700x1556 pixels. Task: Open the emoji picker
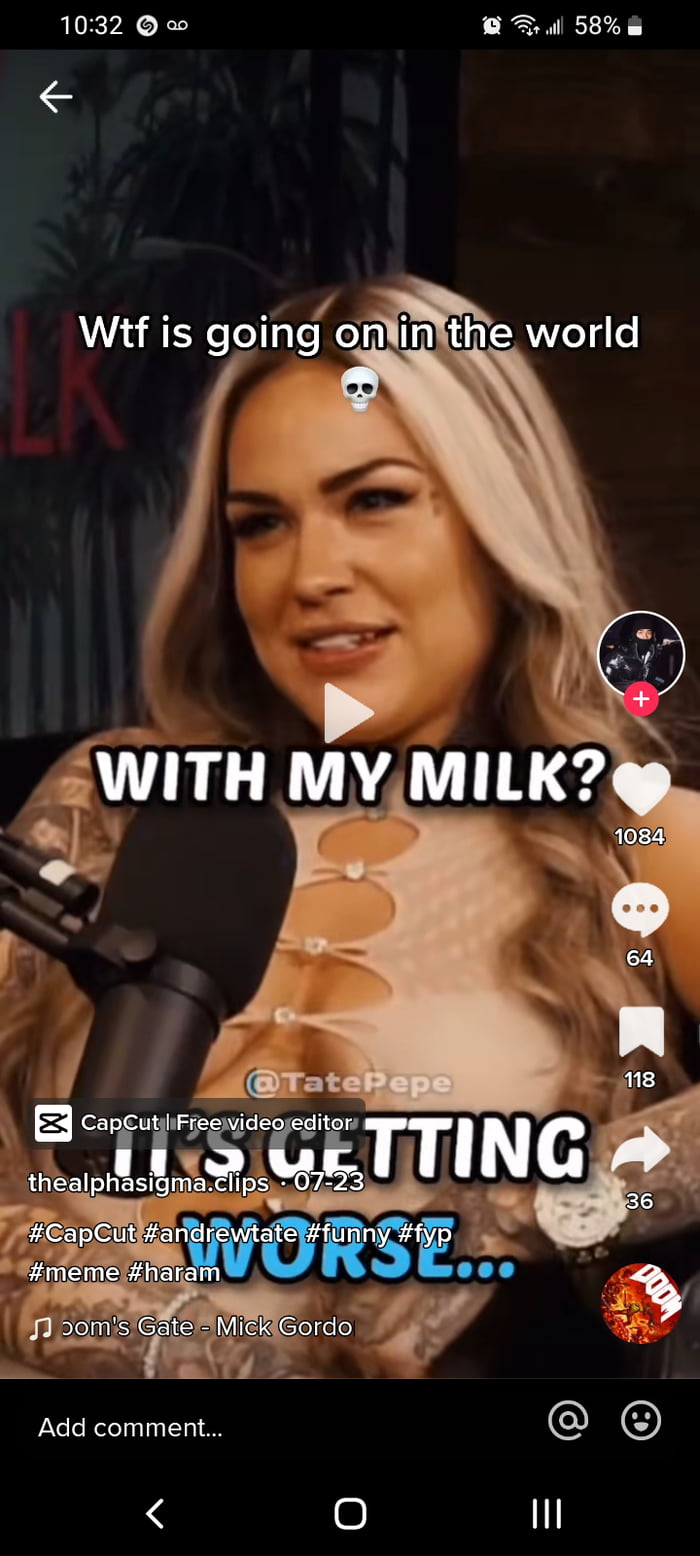click(640, 1420)
